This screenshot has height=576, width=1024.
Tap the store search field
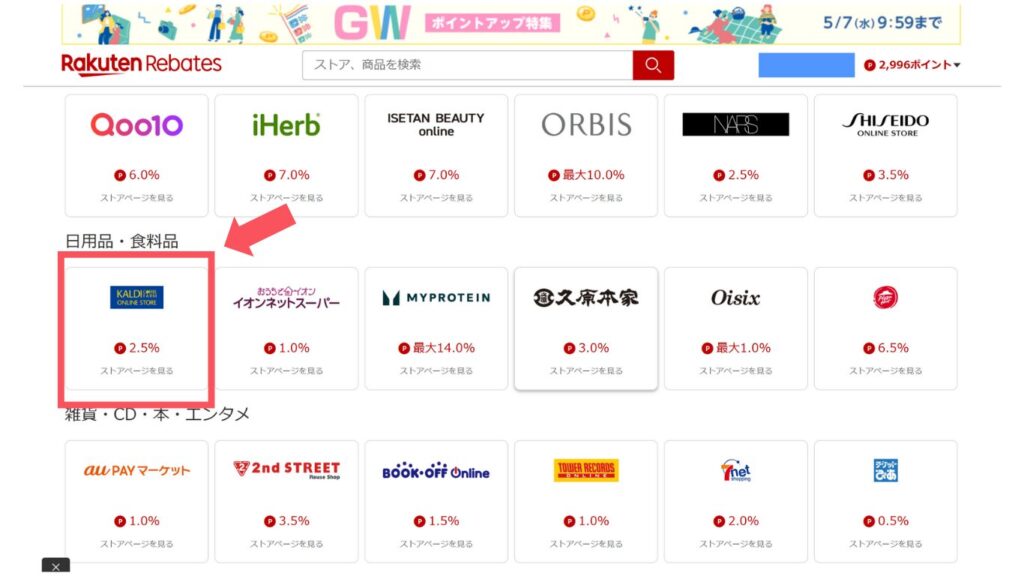[467, 65]
